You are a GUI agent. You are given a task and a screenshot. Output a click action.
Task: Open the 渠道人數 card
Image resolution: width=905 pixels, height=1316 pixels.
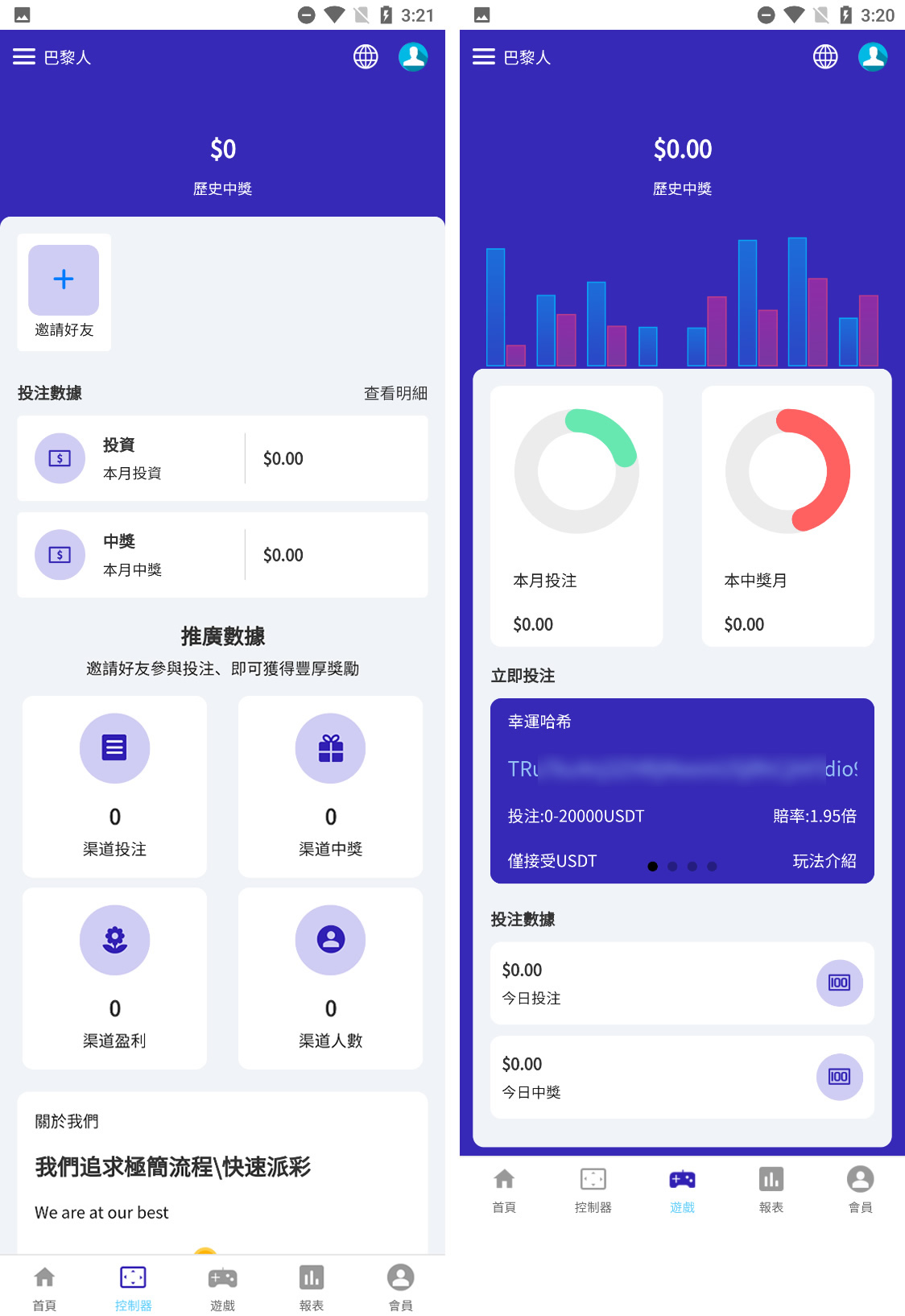coord(330,978)
